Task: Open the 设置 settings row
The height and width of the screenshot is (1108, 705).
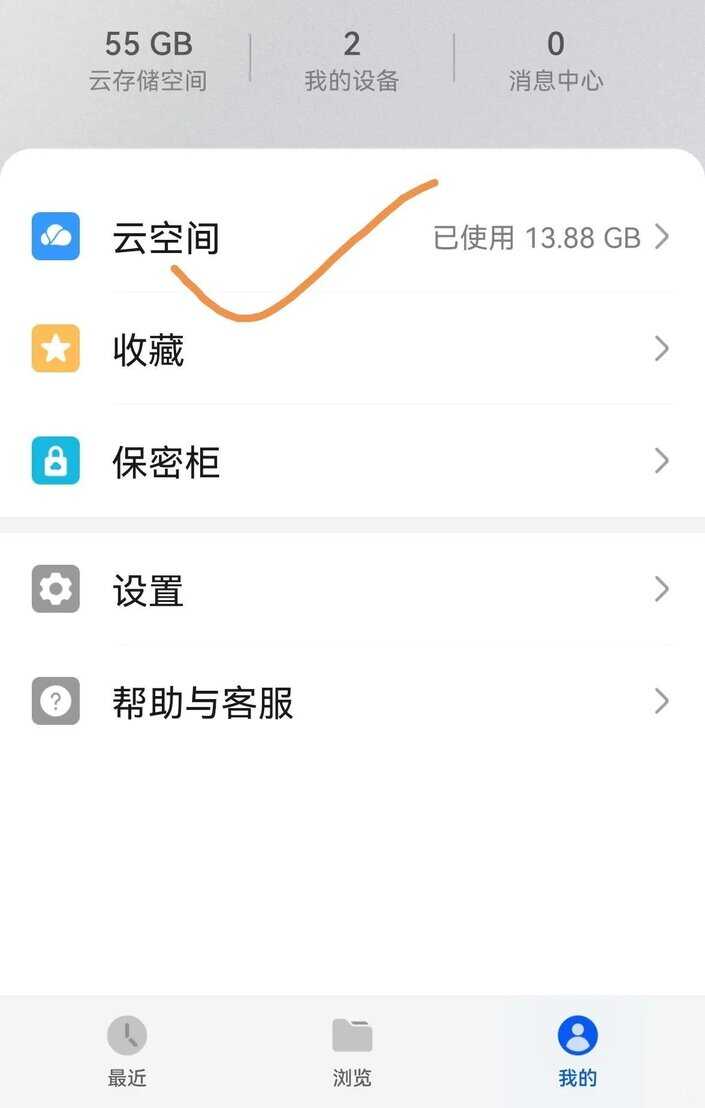Action: (x=350, y=589)
